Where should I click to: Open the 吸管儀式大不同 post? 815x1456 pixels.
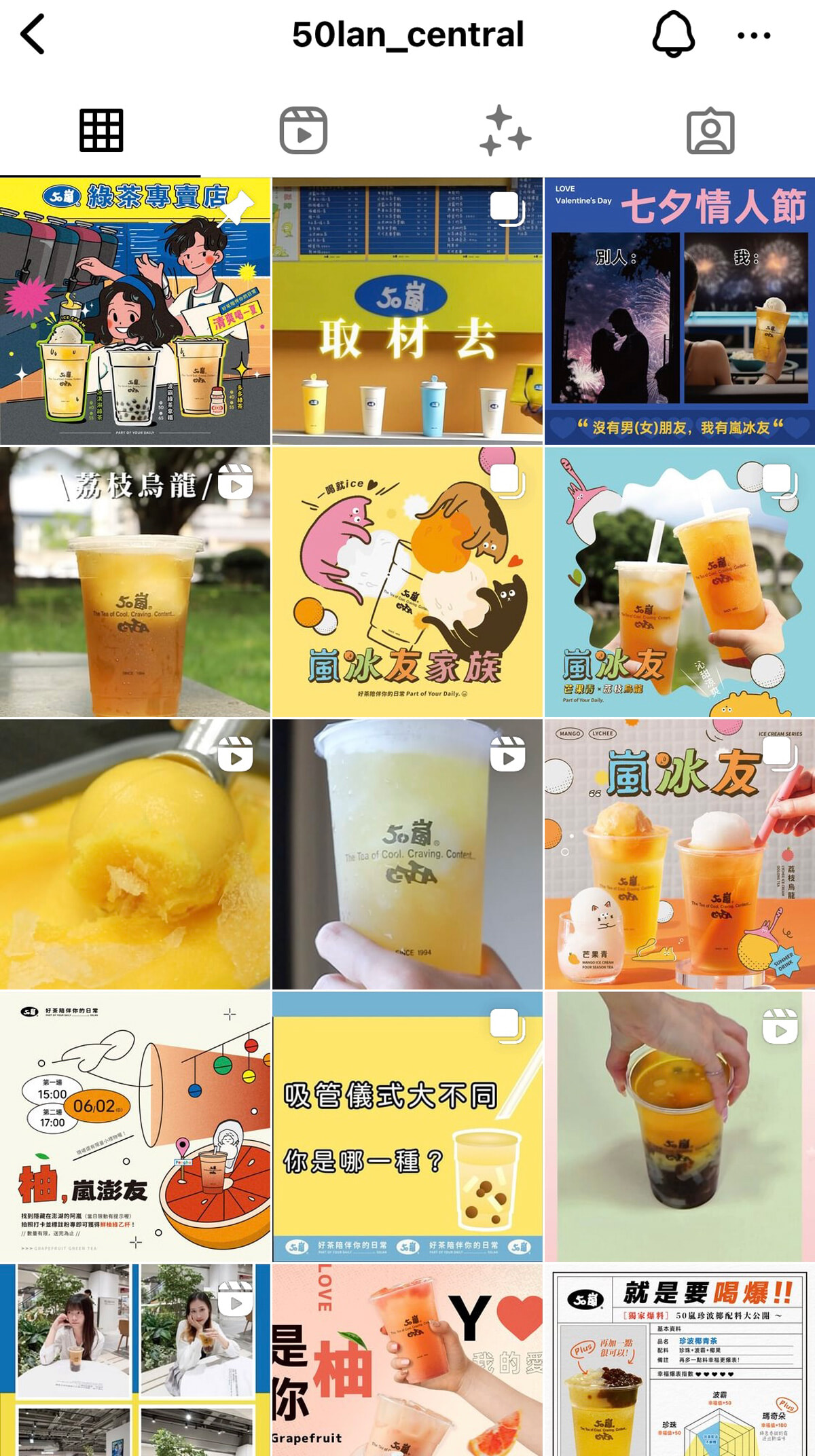click(407, 1125)
